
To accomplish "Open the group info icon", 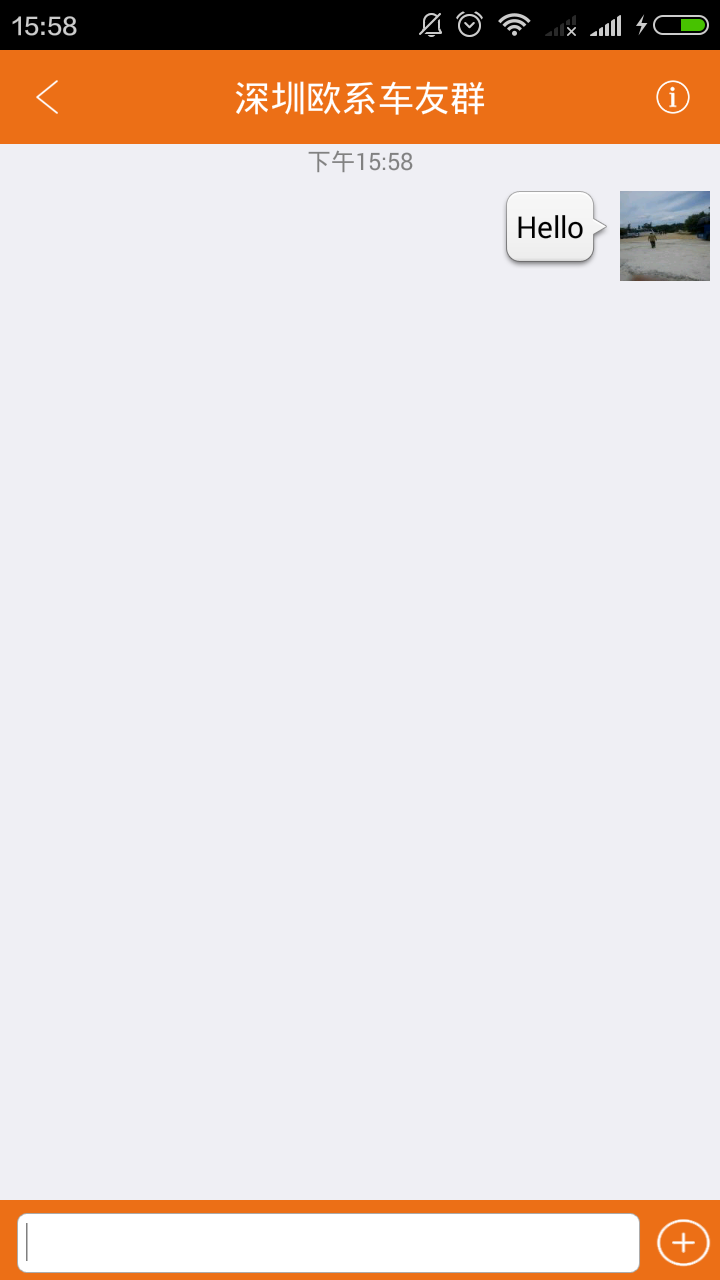I will pos(673,97).
